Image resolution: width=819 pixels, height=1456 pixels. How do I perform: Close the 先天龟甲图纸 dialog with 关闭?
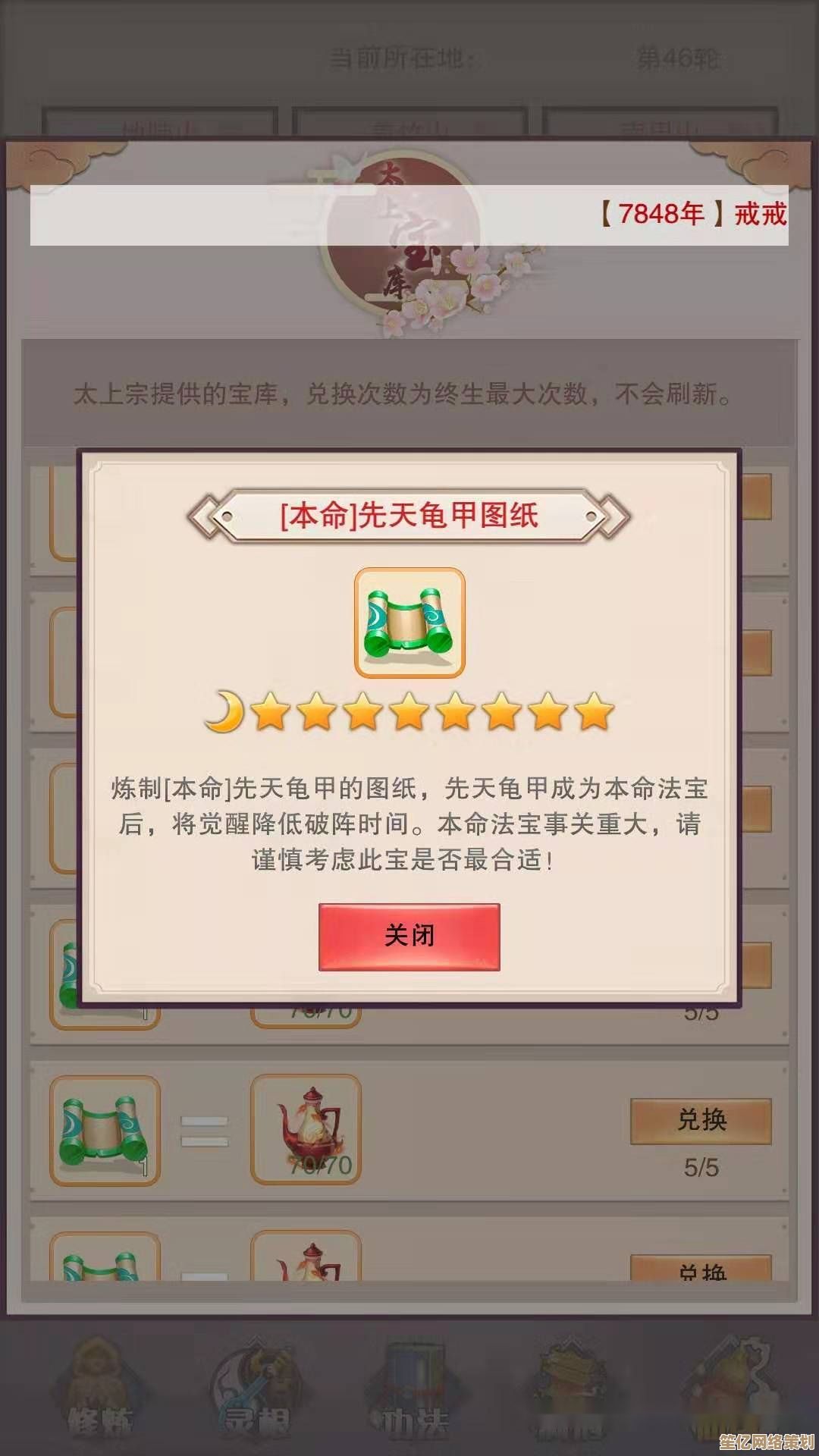[409, 936]
